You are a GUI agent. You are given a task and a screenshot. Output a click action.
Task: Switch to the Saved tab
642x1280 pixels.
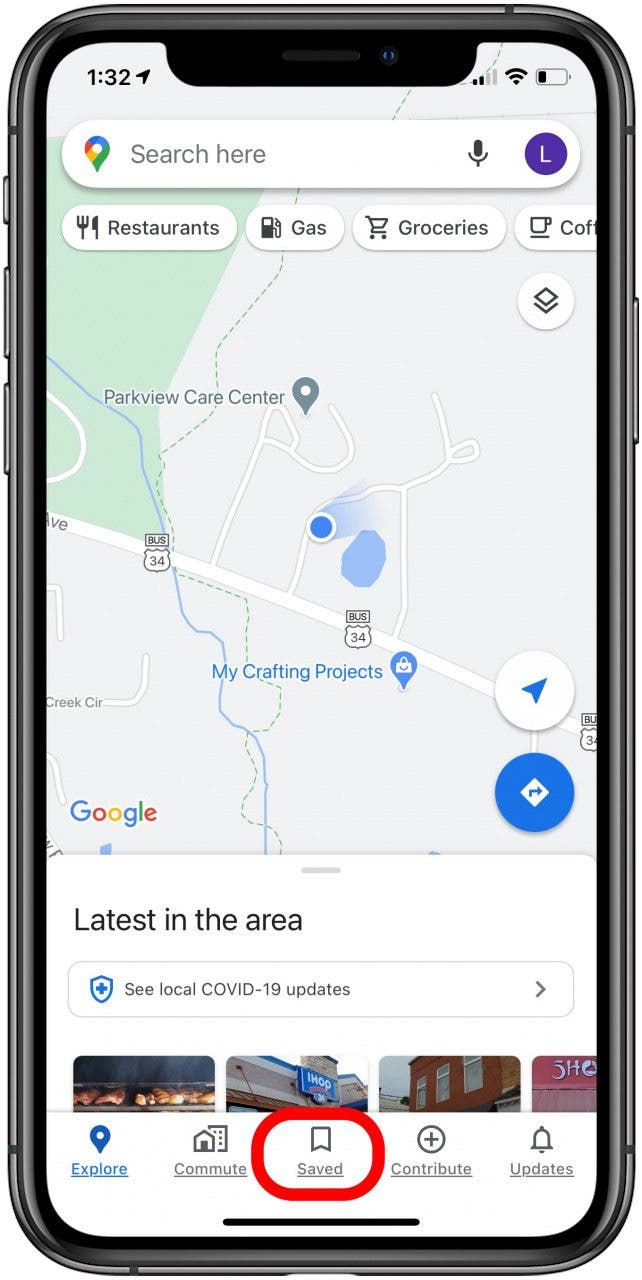click(320, 1150)
